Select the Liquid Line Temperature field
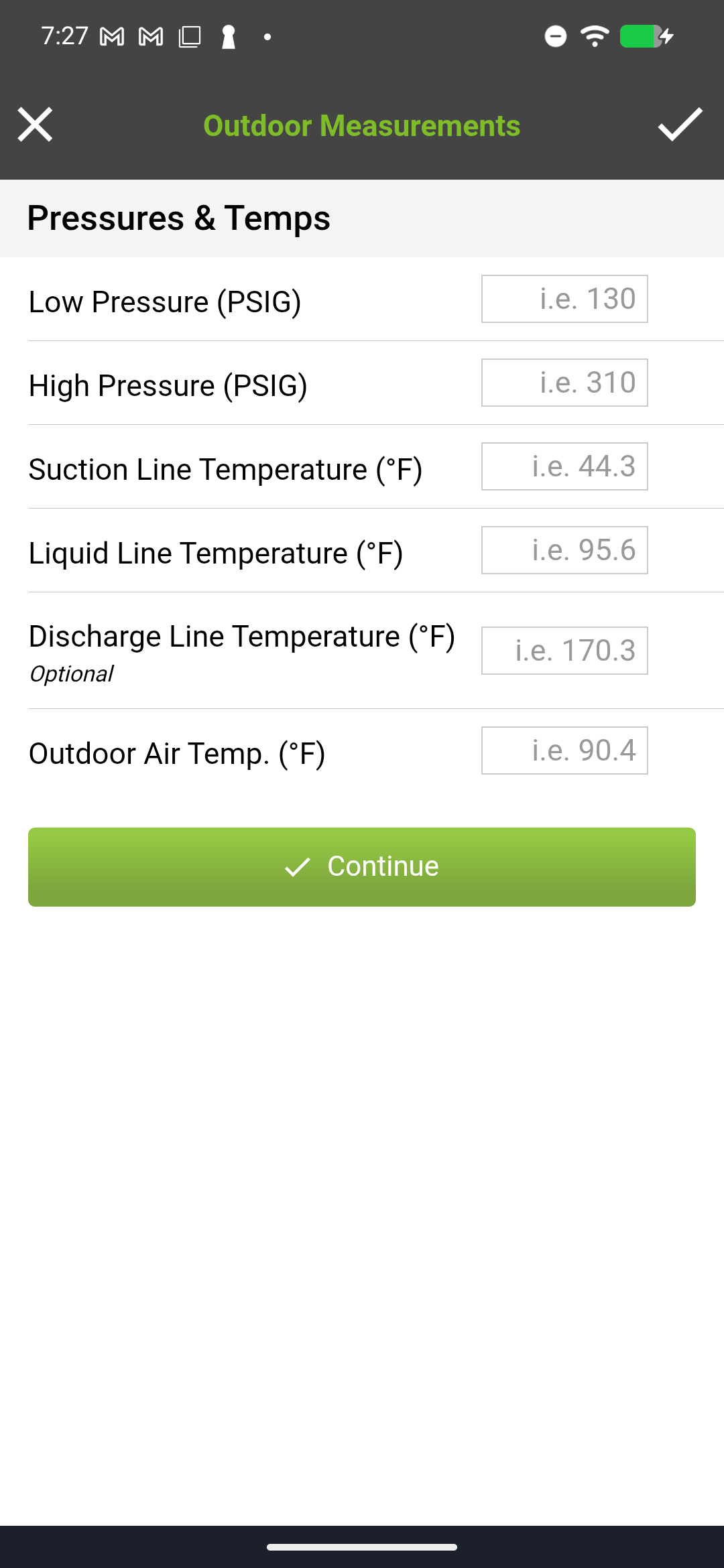724x1568 pixels. 564,550
